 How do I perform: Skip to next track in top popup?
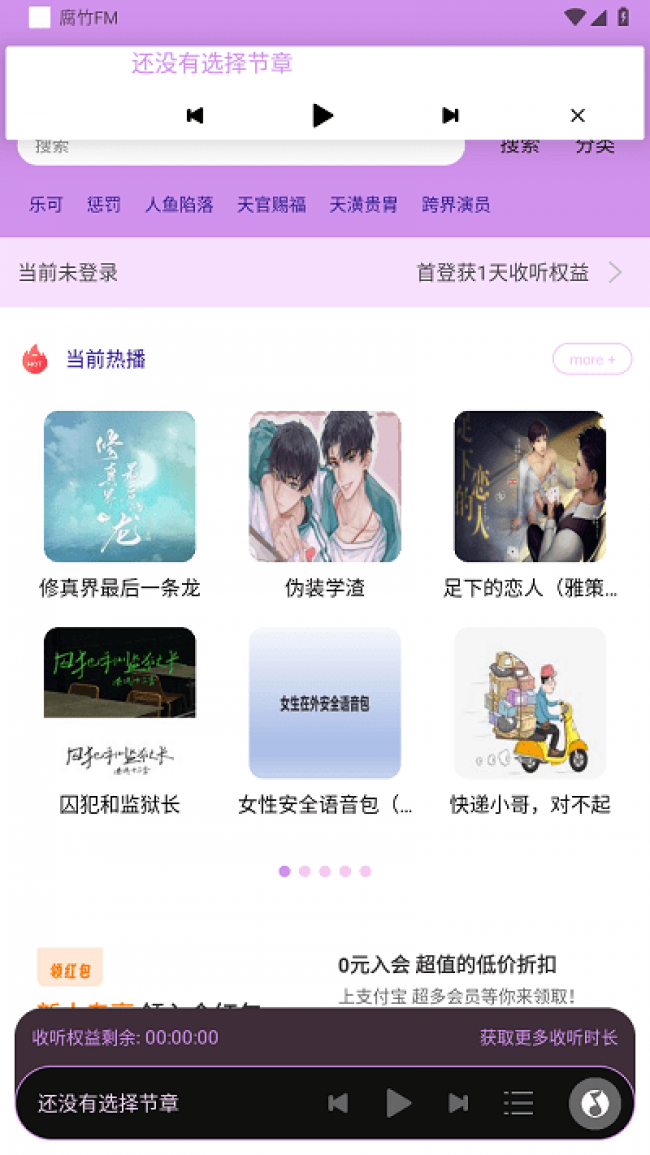450,116
